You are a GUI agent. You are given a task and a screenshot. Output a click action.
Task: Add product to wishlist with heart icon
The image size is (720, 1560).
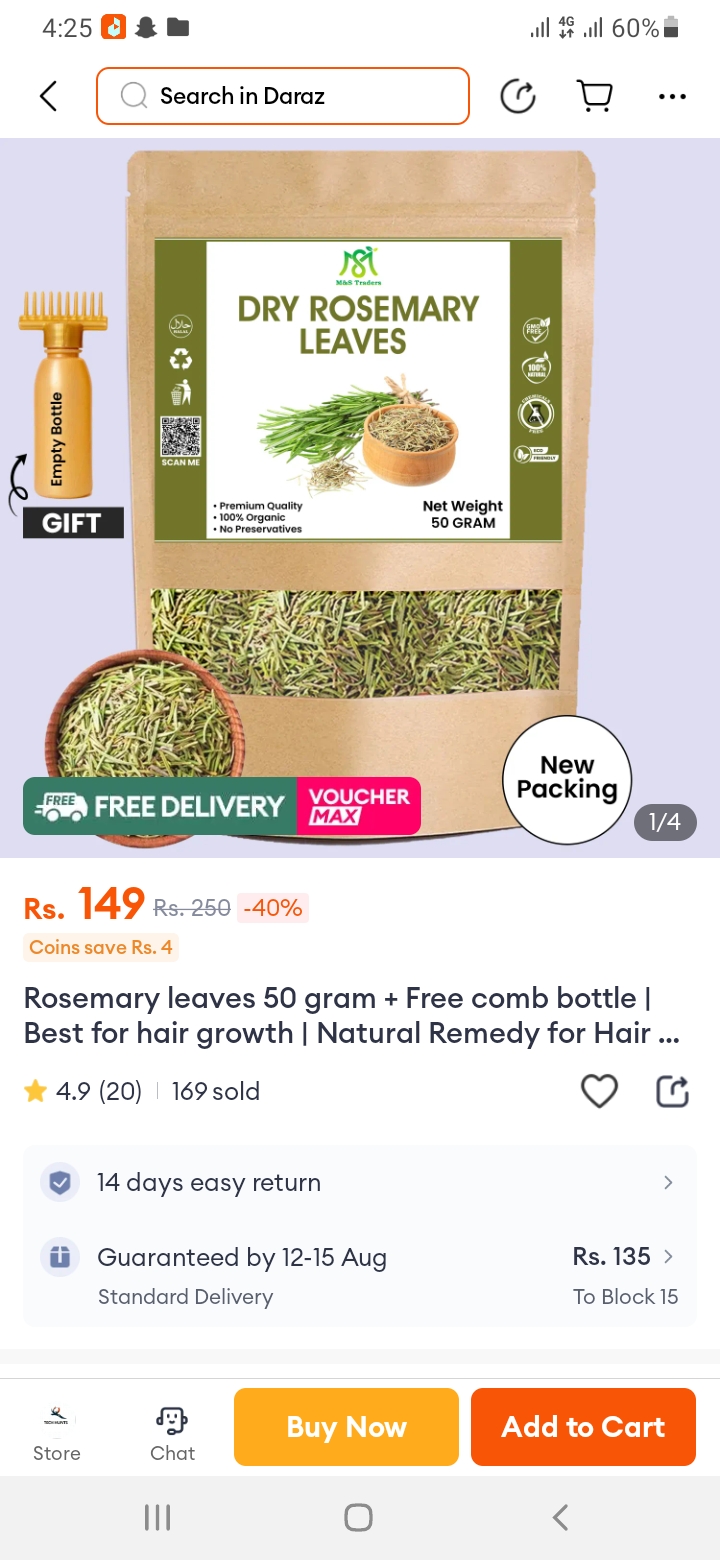pyautogui.click(x=599, y=1091)
